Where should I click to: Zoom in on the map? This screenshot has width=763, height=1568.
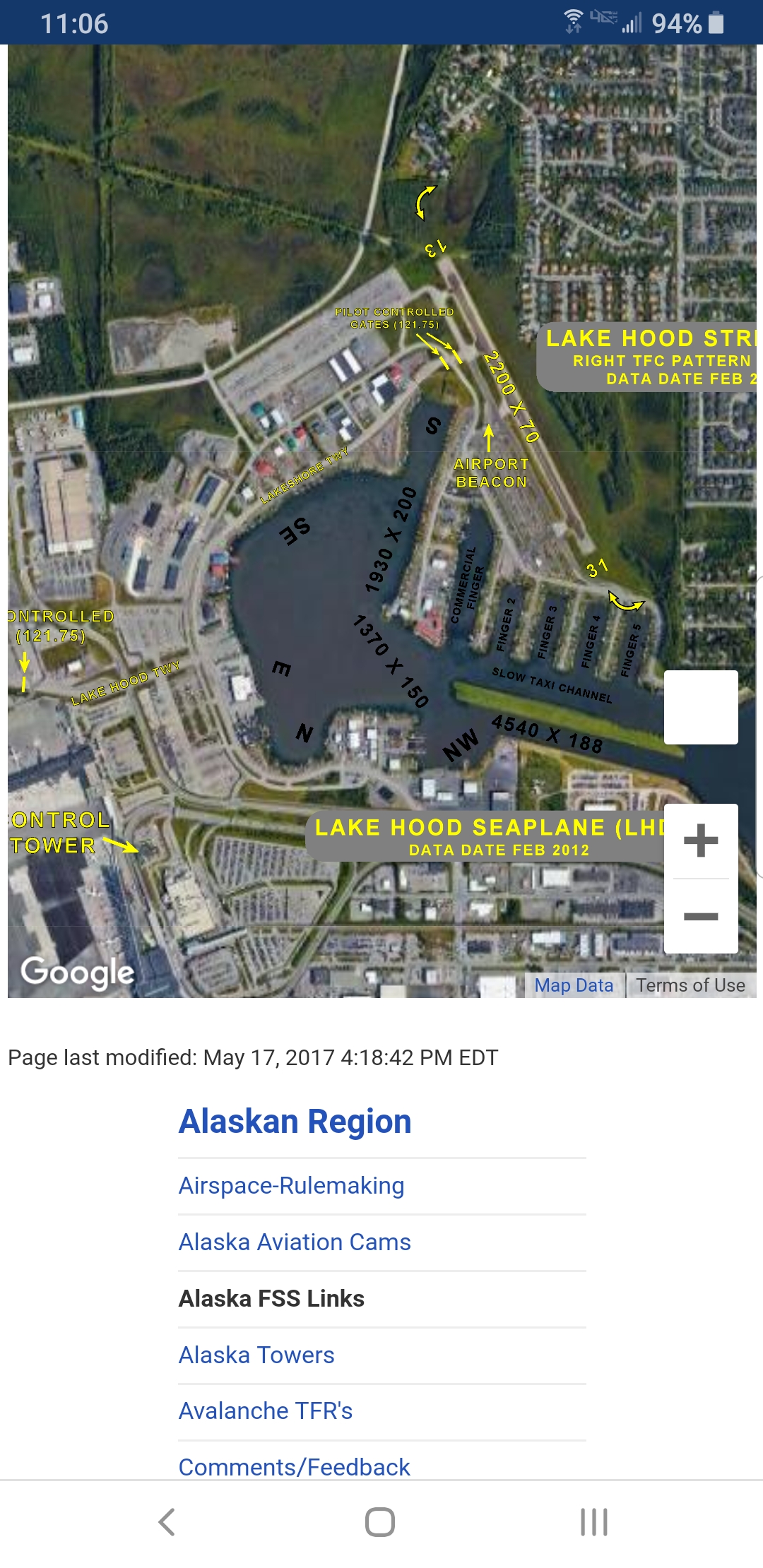click(701, 841)
